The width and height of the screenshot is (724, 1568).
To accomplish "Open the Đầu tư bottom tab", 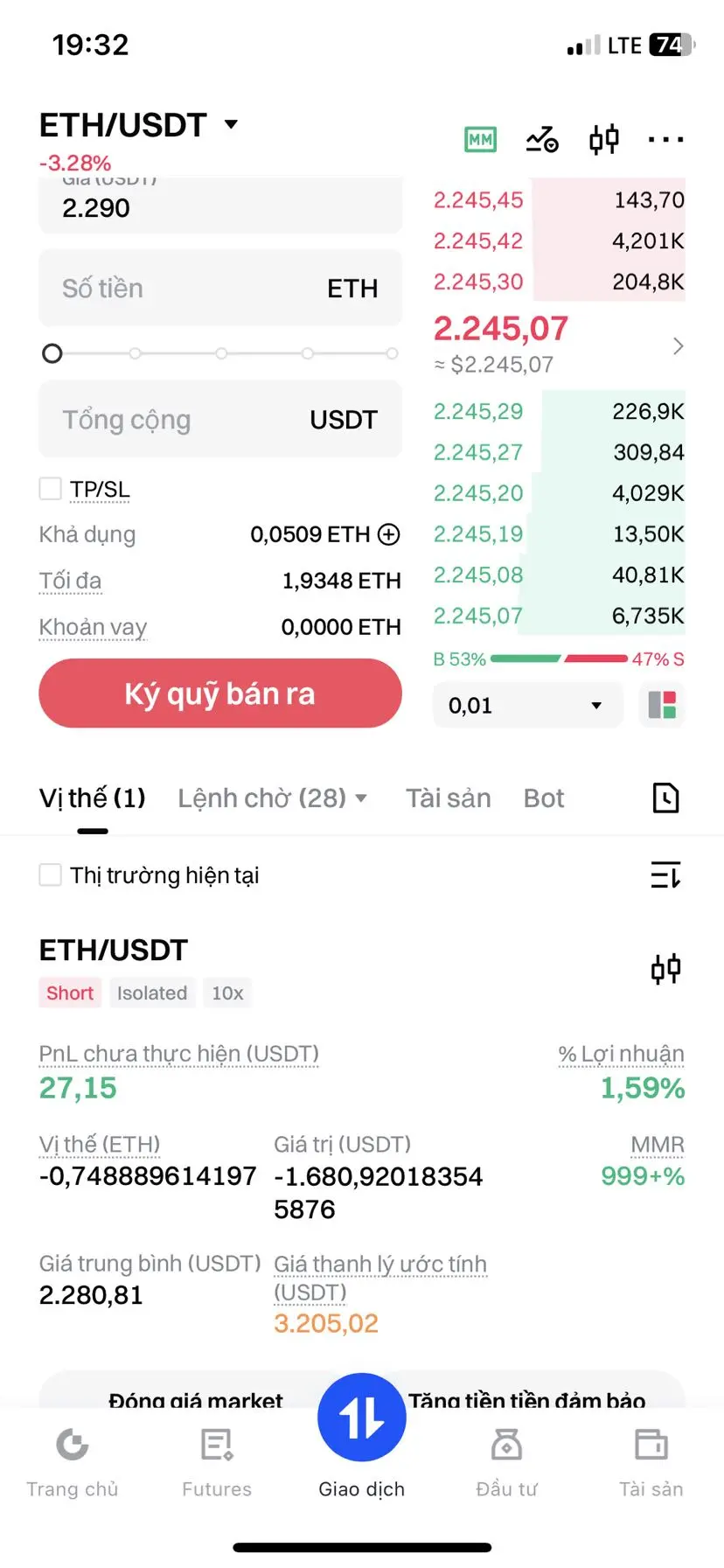I will [x=506, y=1462].
